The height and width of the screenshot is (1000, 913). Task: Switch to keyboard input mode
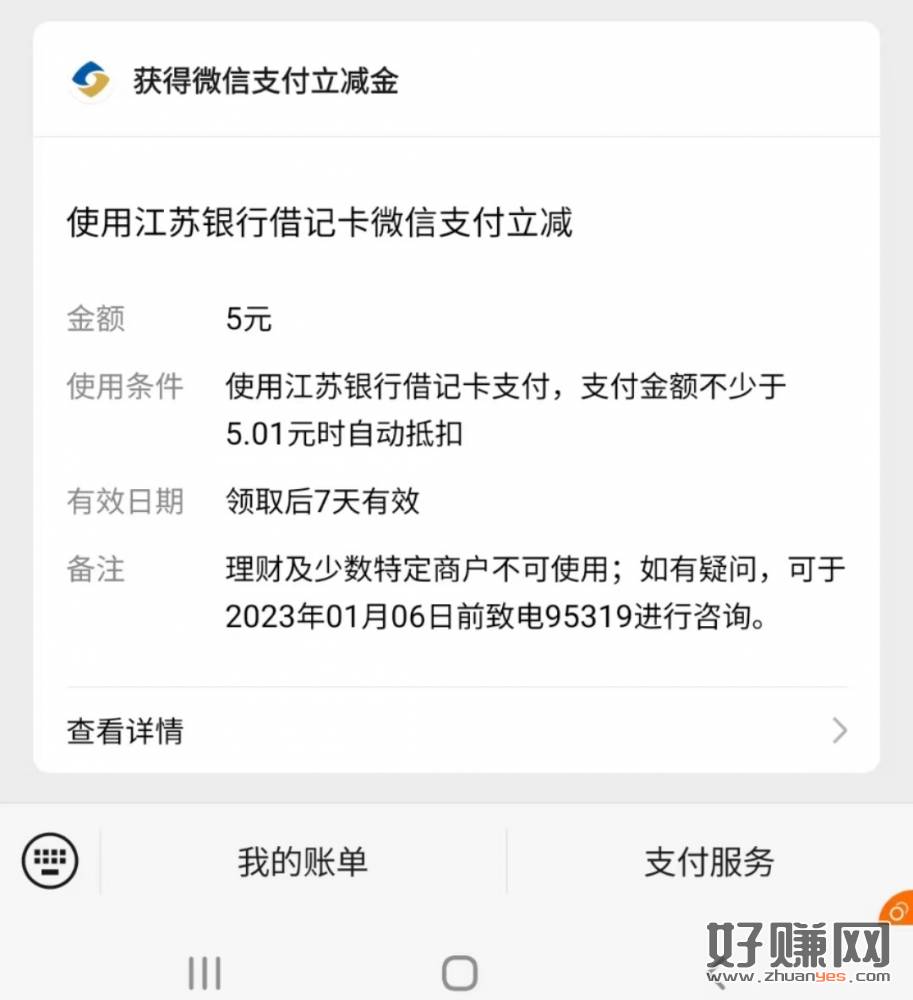tap(50, 859)
